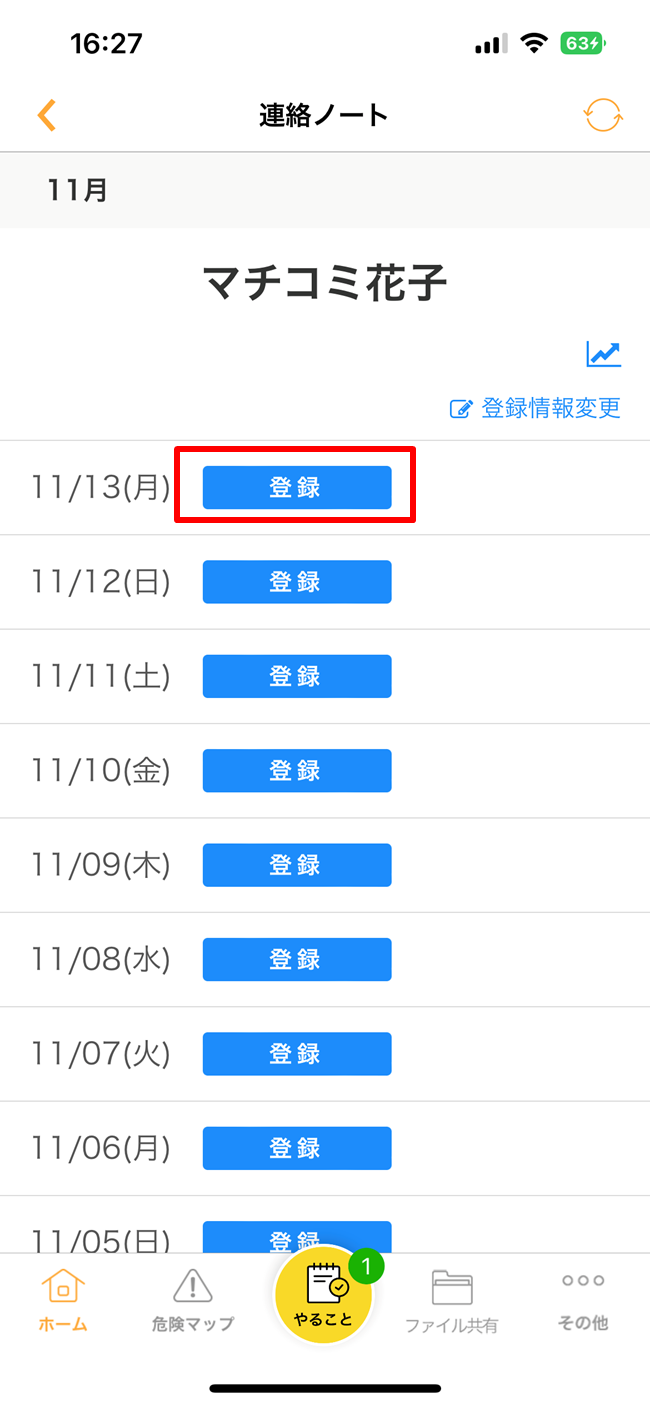Open the やること center button

click(x=323, y=1297)
